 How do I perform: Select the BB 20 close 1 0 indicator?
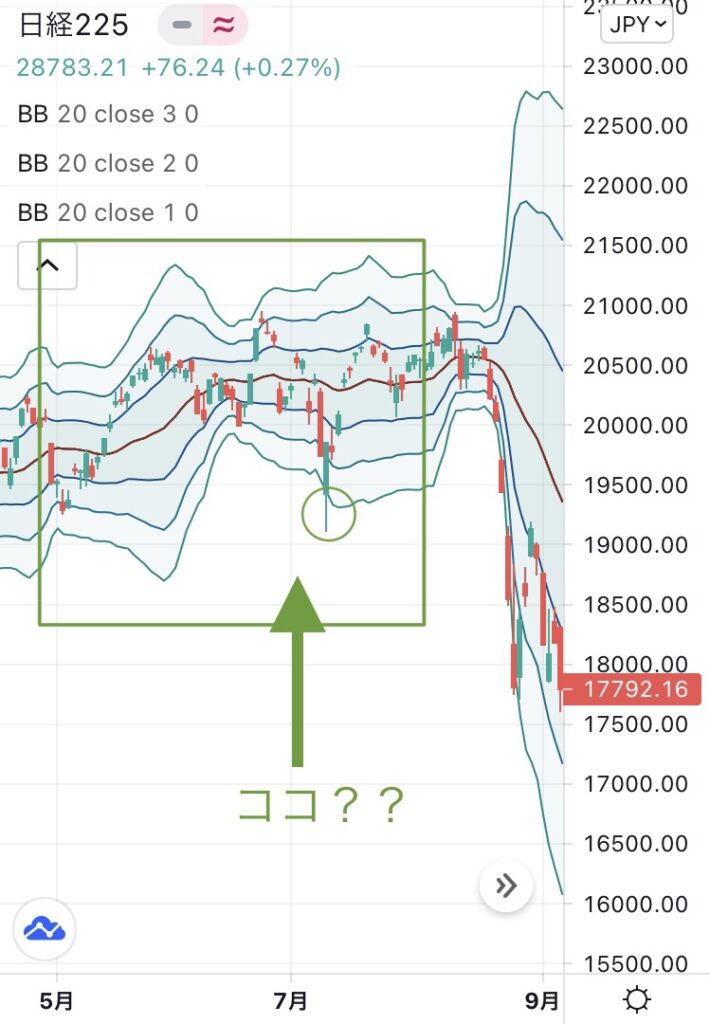pyautogui.click(x=108, y=212)
